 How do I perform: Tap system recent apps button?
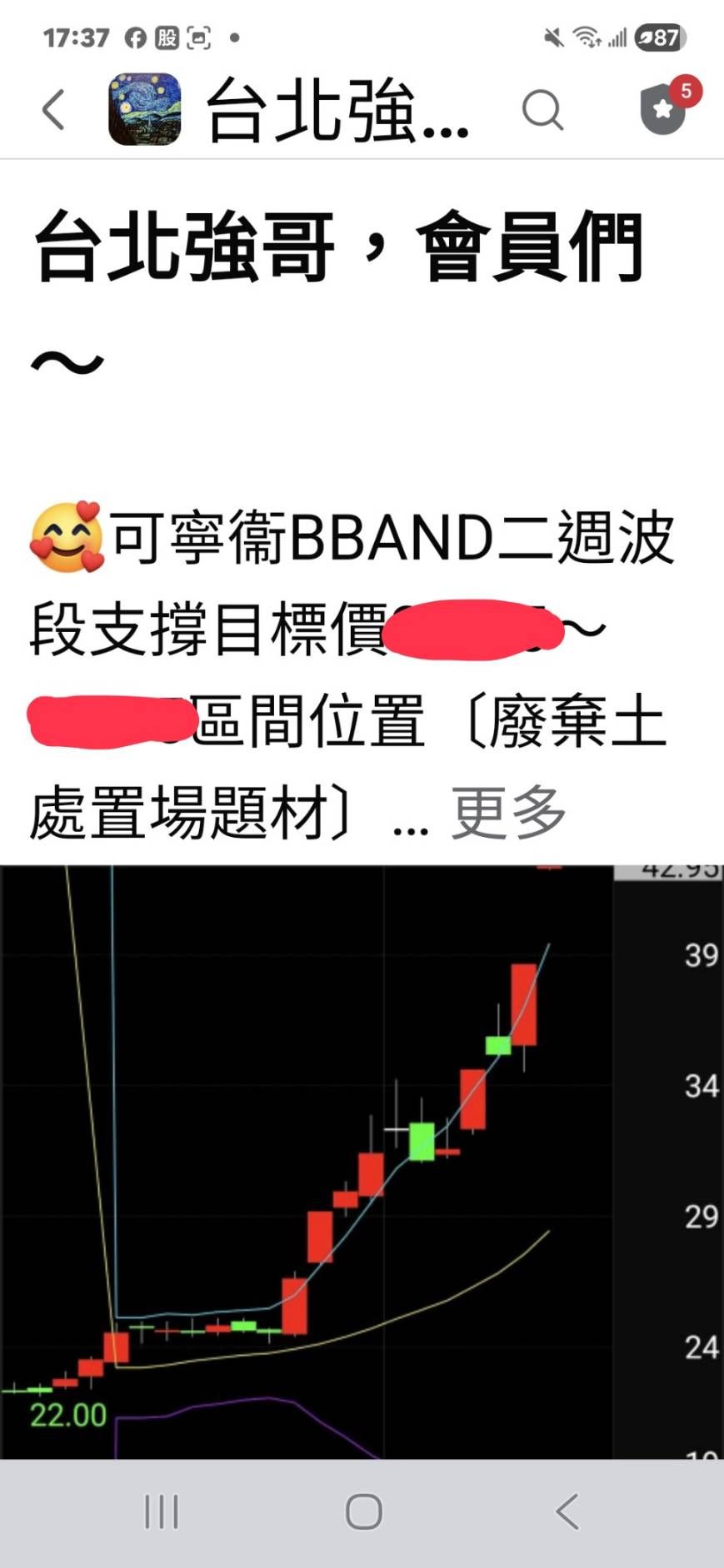pos(162,1511)
